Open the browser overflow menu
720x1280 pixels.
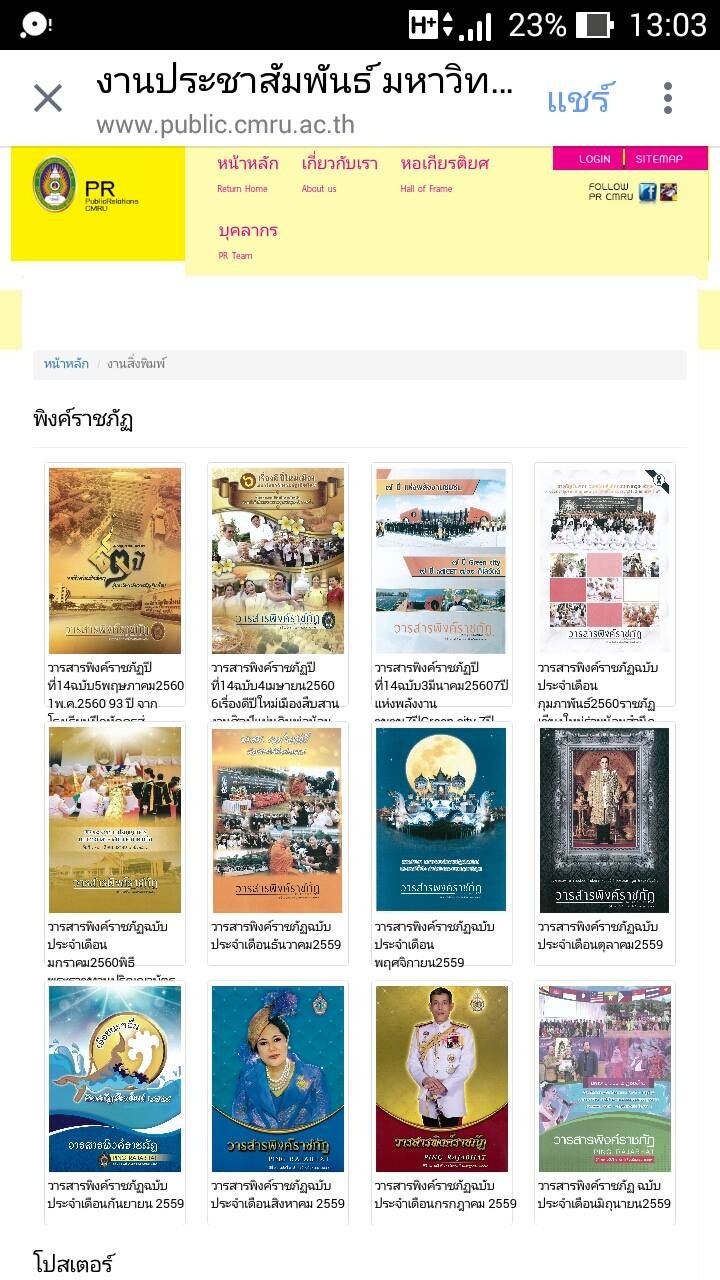tap(668, 98)
